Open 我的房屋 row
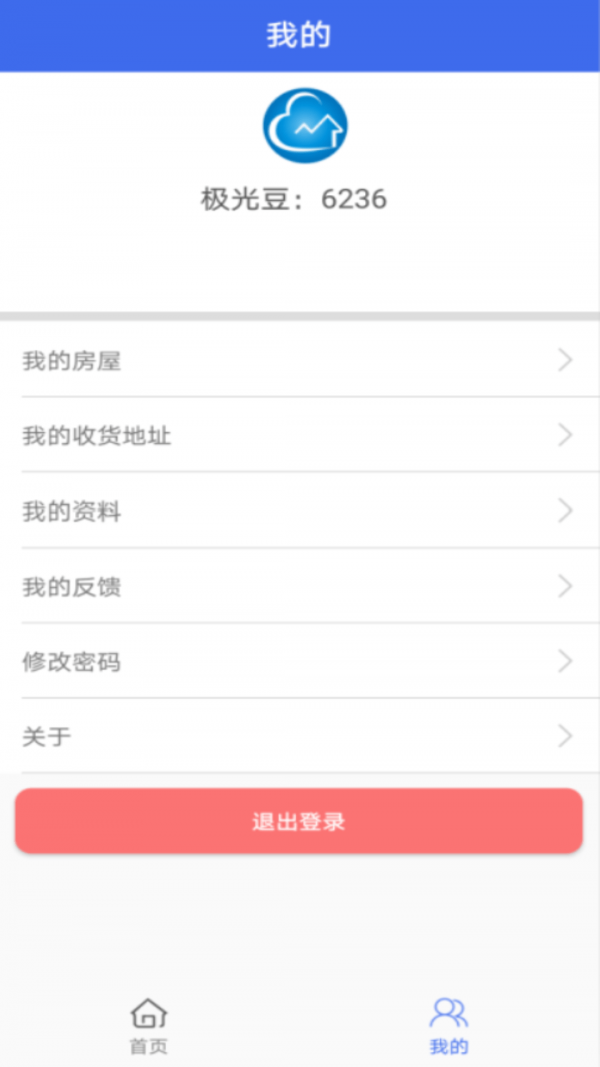This screenshot has height=1067, width=600. (x=300, y=360)
